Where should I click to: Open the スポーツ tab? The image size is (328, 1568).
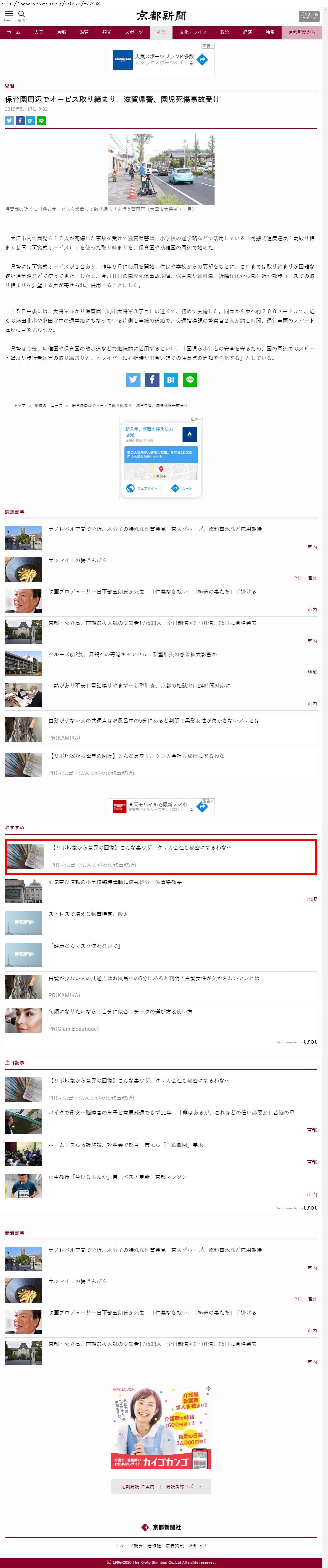[x=134, y=32]
